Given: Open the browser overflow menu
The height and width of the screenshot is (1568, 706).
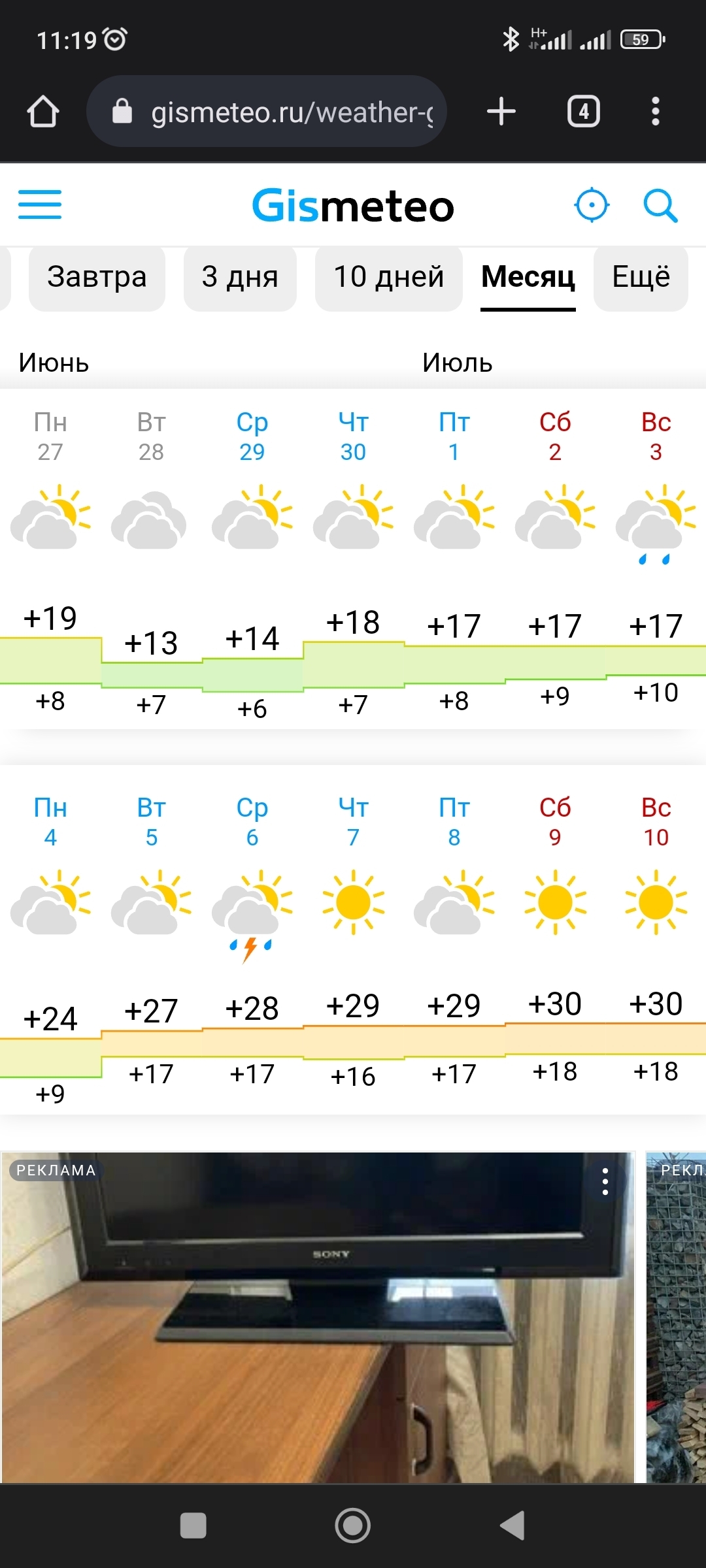Looking at the screenshot, I should 655,112.
